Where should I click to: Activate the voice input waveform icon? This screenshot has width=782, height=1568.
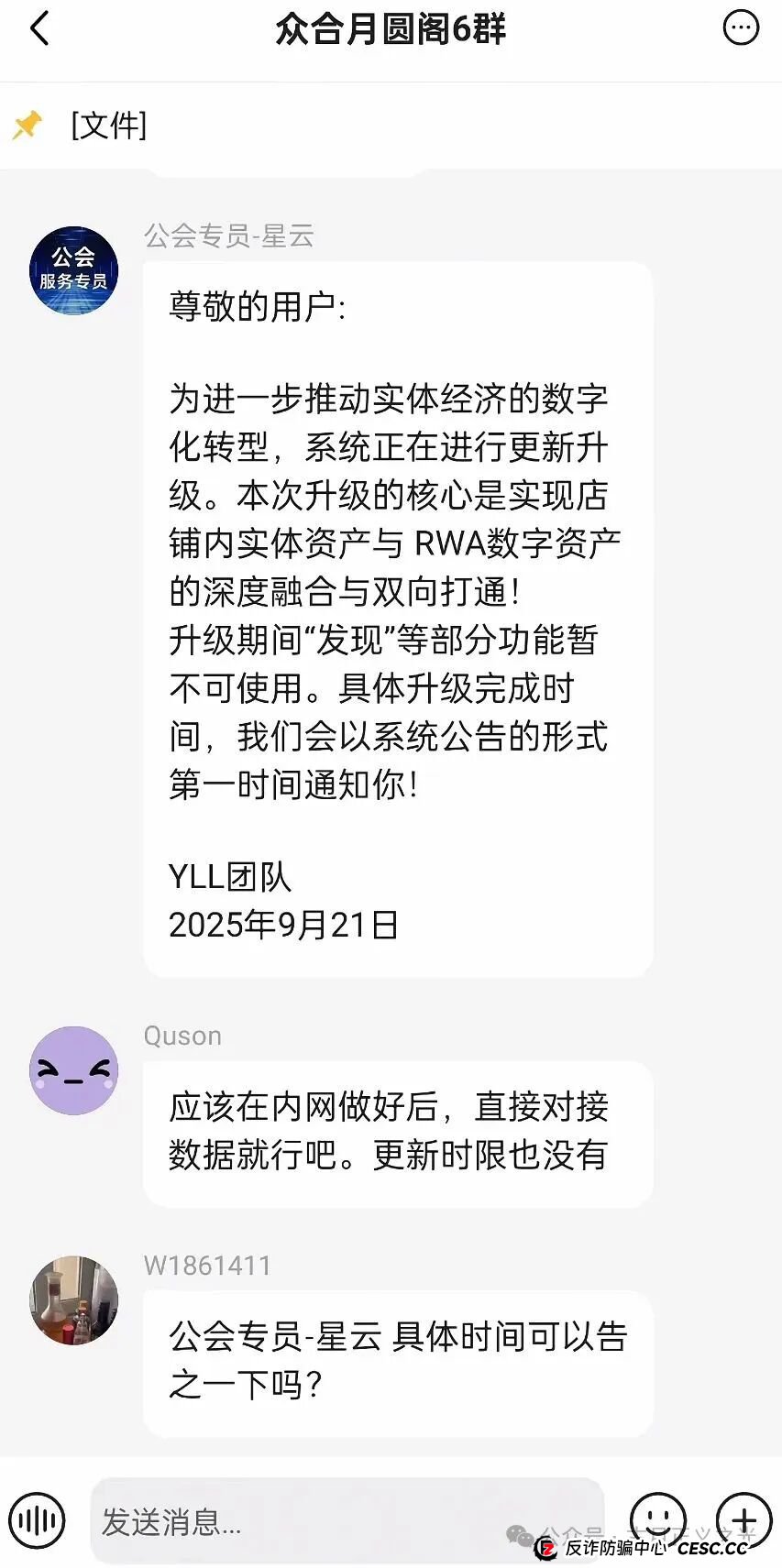(x=36, y=1520)
